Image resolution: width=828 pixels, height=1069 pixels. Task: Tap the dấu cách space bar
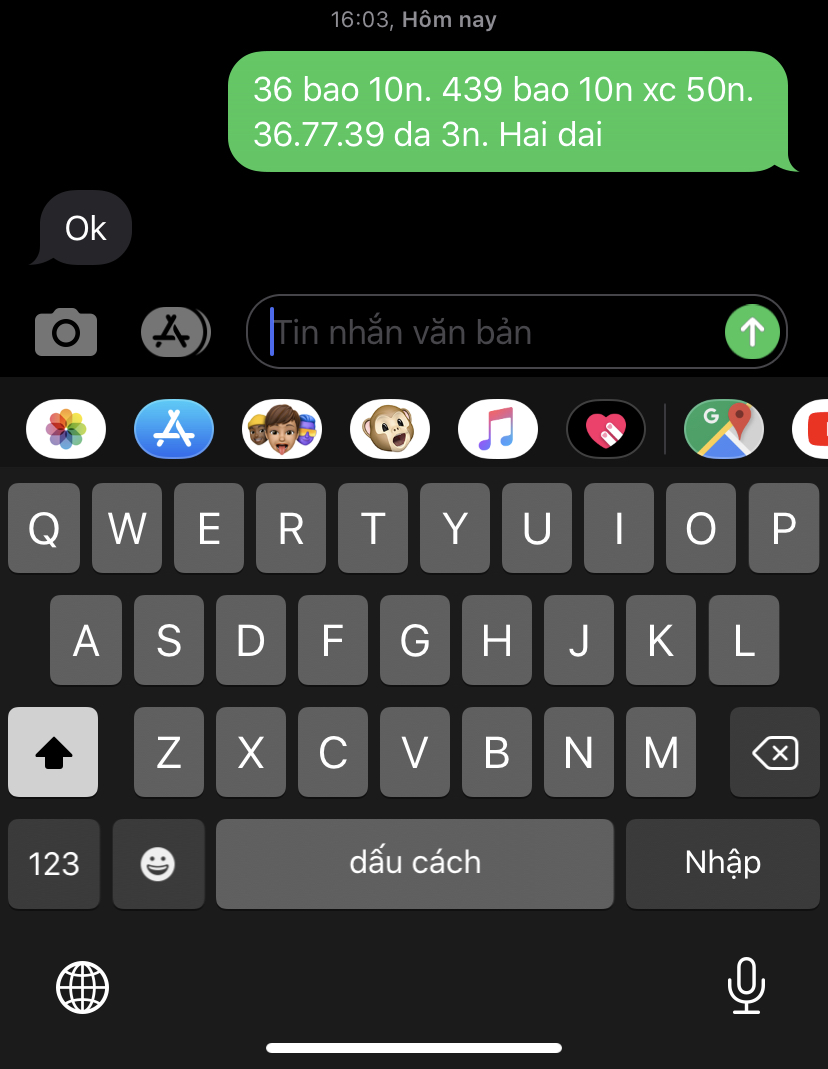pos(415,863)
